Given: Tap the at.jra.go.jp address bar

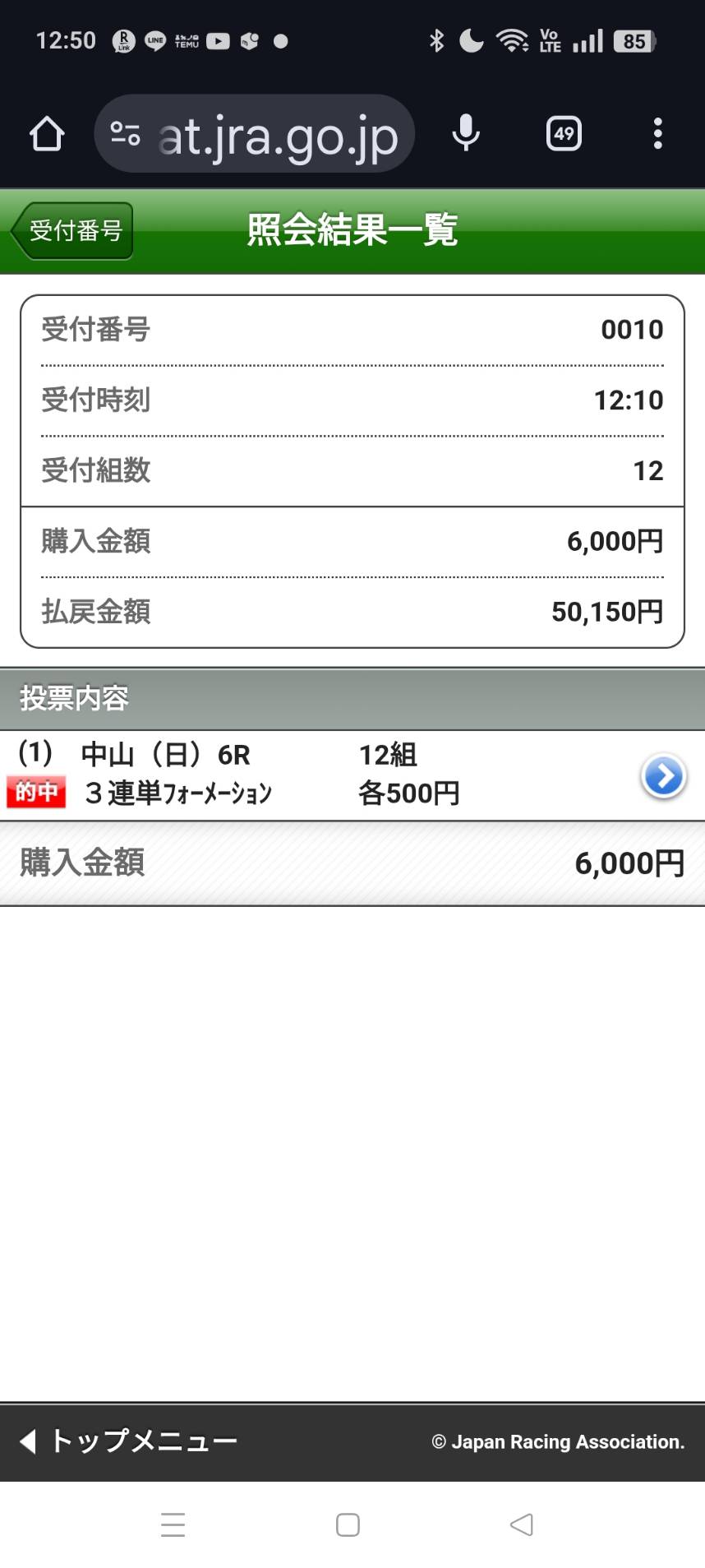Looking at the screenshot, I should pos(278,136).
